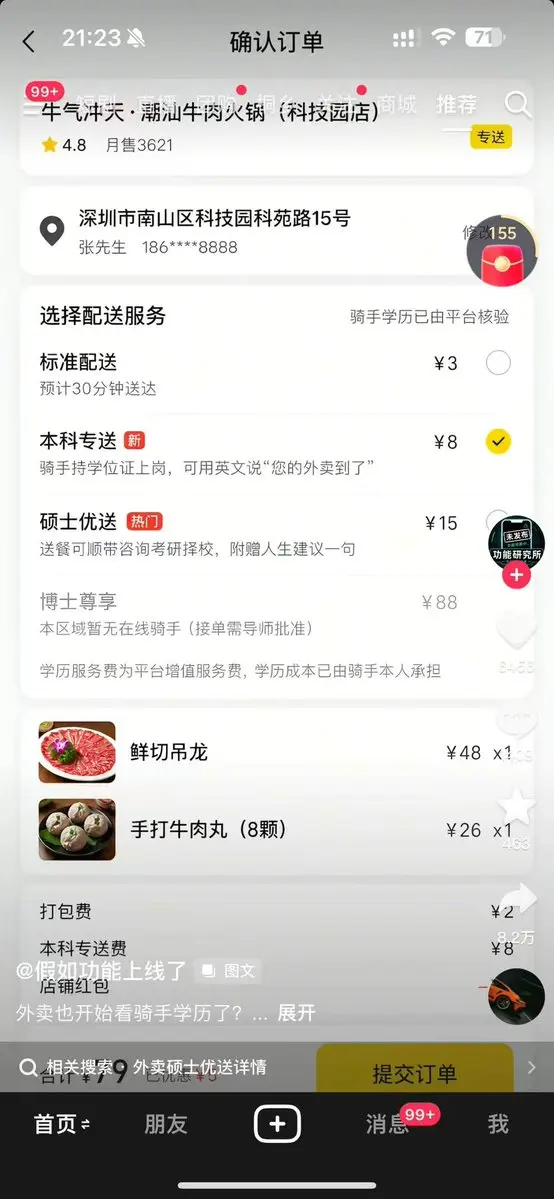Expand the caption with 展开

[x=295, y=1013]
